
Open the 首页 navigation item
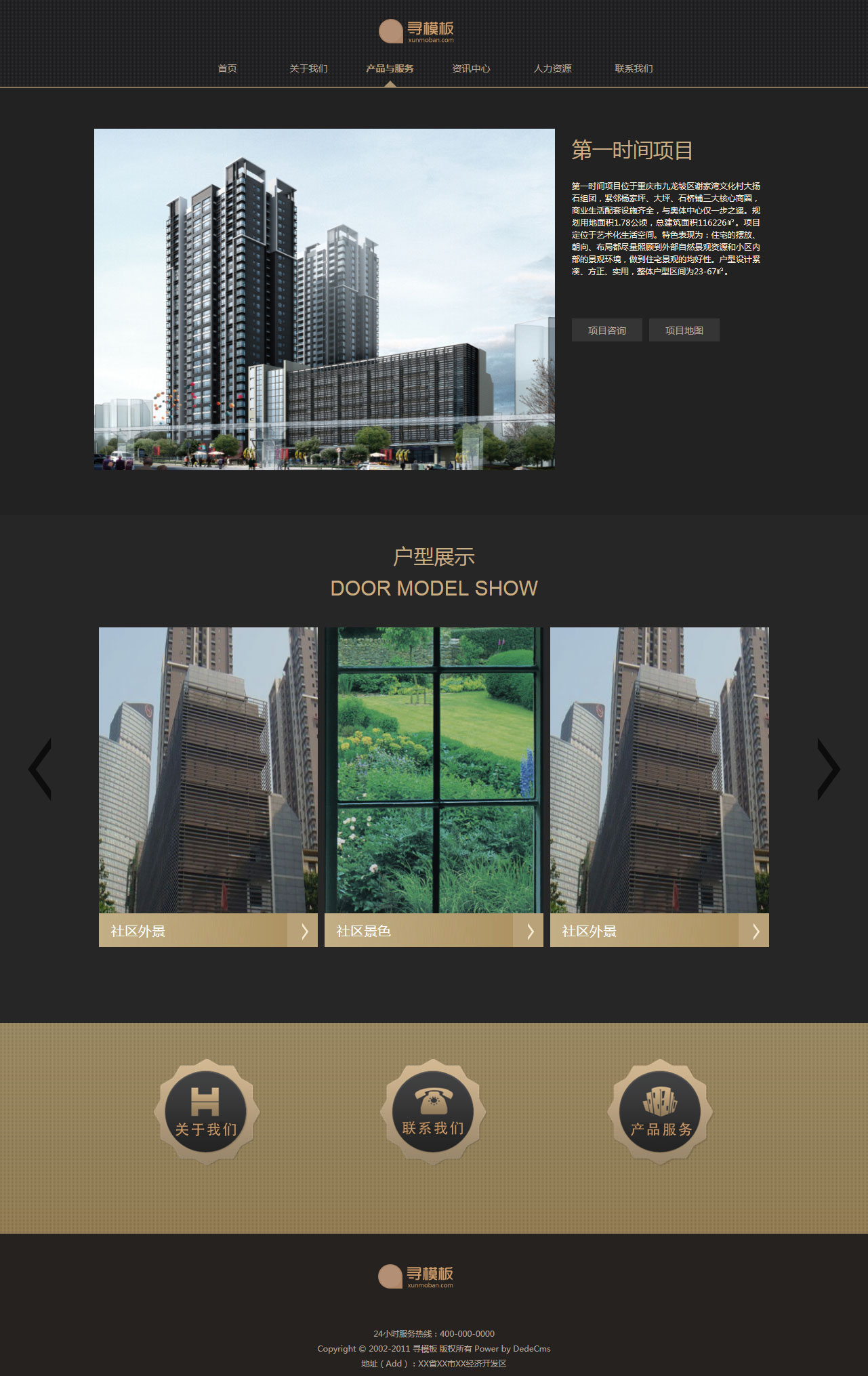click(x=227, y=68)
